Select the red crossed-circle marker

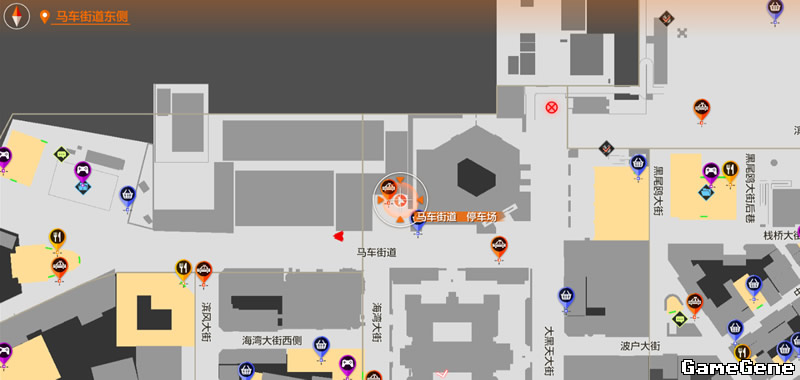tap(552, 108)
